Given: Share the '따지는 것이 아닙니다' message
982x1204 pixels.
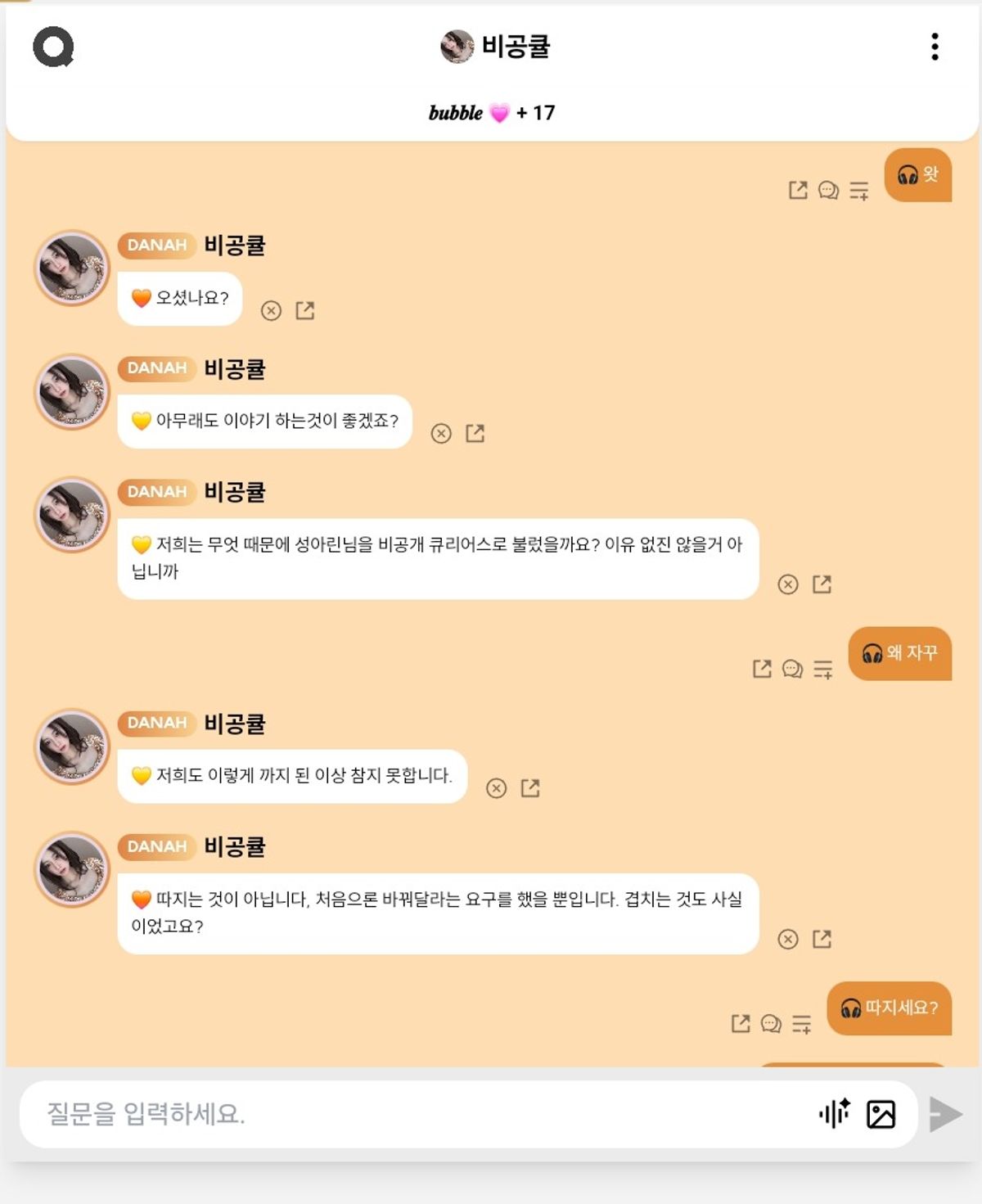Looking at the screenshot, I should point(822,939).
